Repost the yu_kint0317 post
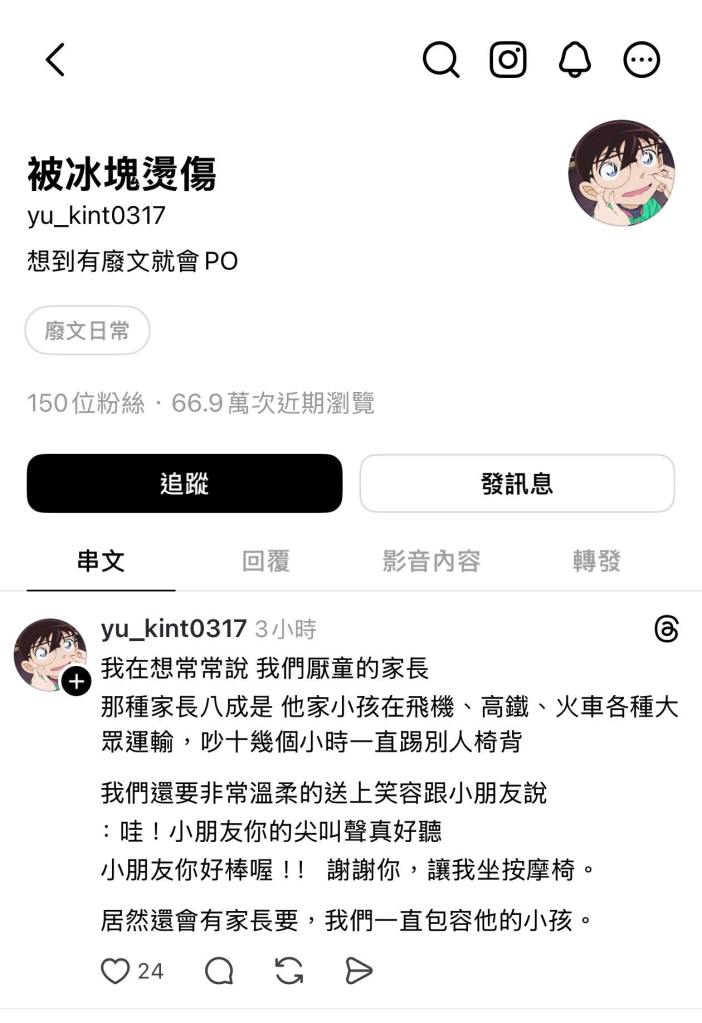The image size is (702, 1023). click(289, 970)
